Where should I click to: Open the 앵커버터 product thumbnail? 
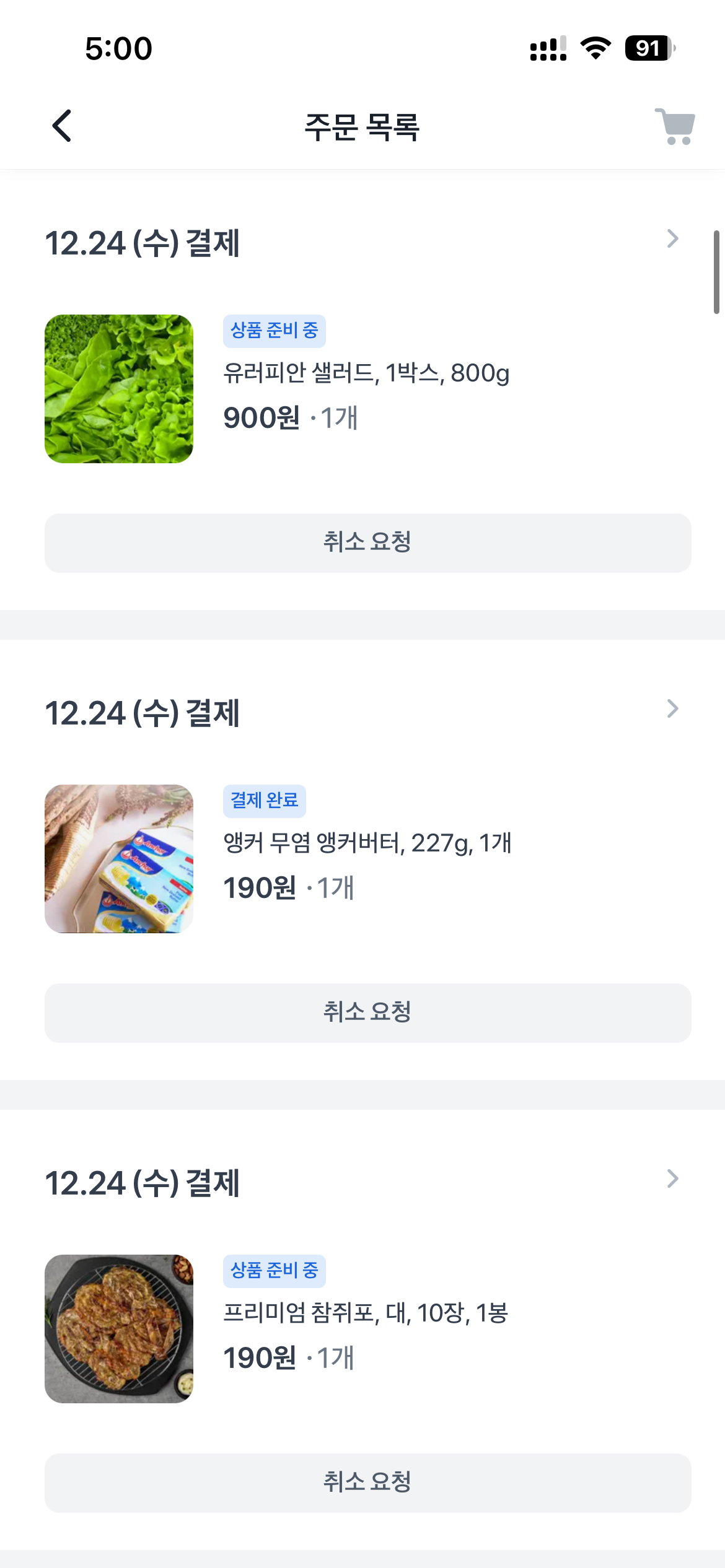pos(119,859)
